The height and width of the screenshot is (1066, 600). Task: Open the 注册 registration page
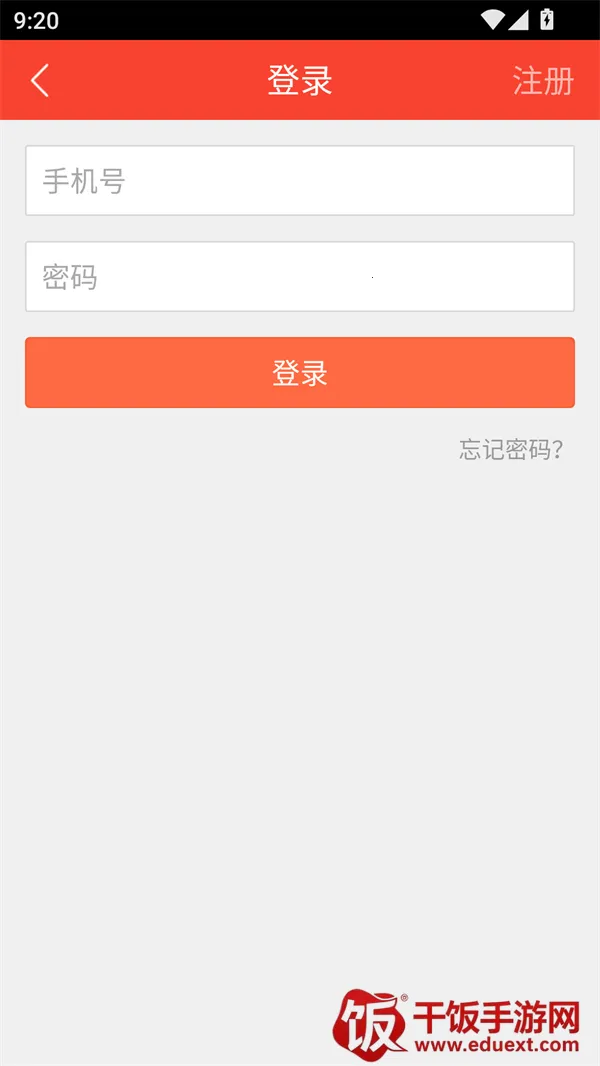543,81
